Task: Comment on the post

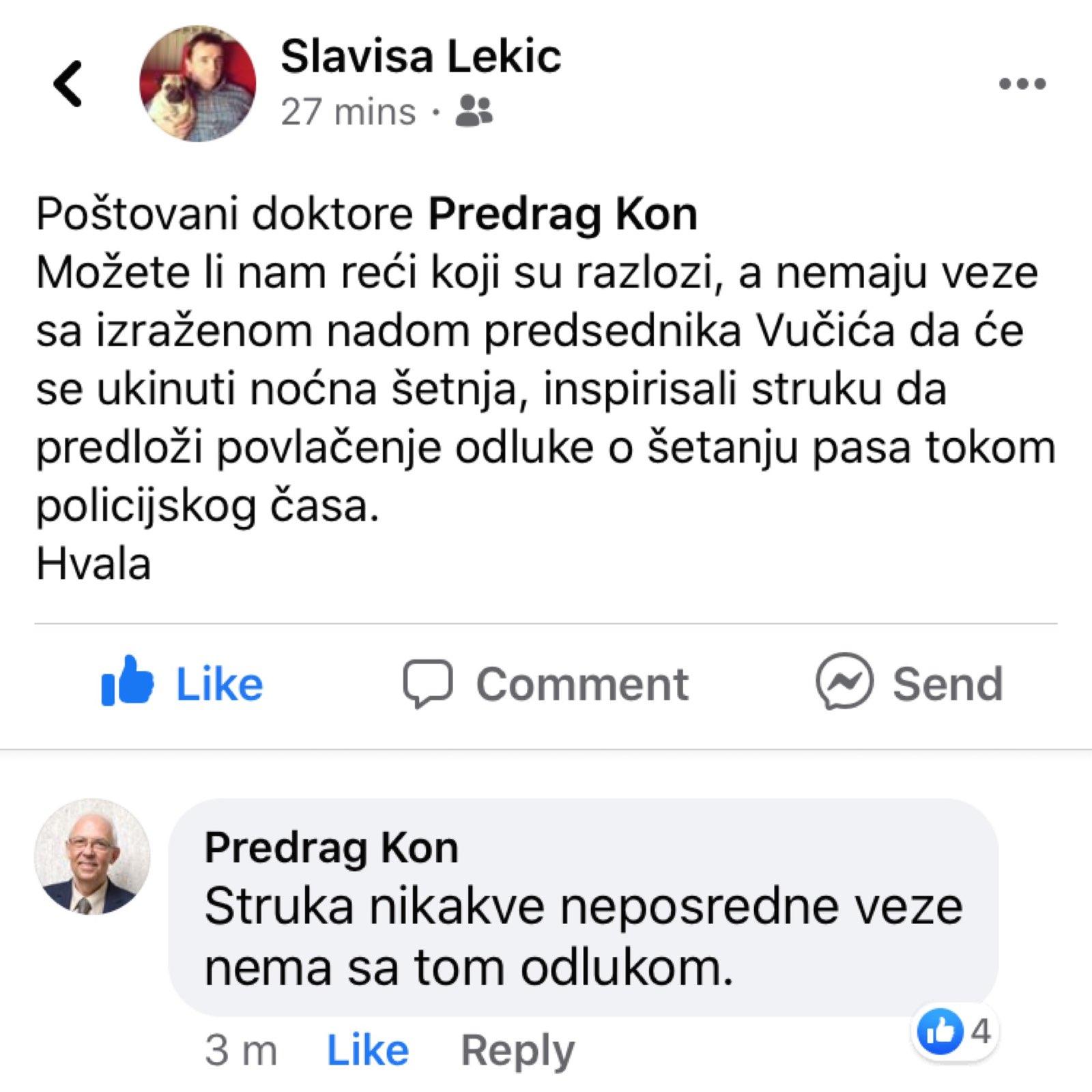Action: [x=546, y=683]
